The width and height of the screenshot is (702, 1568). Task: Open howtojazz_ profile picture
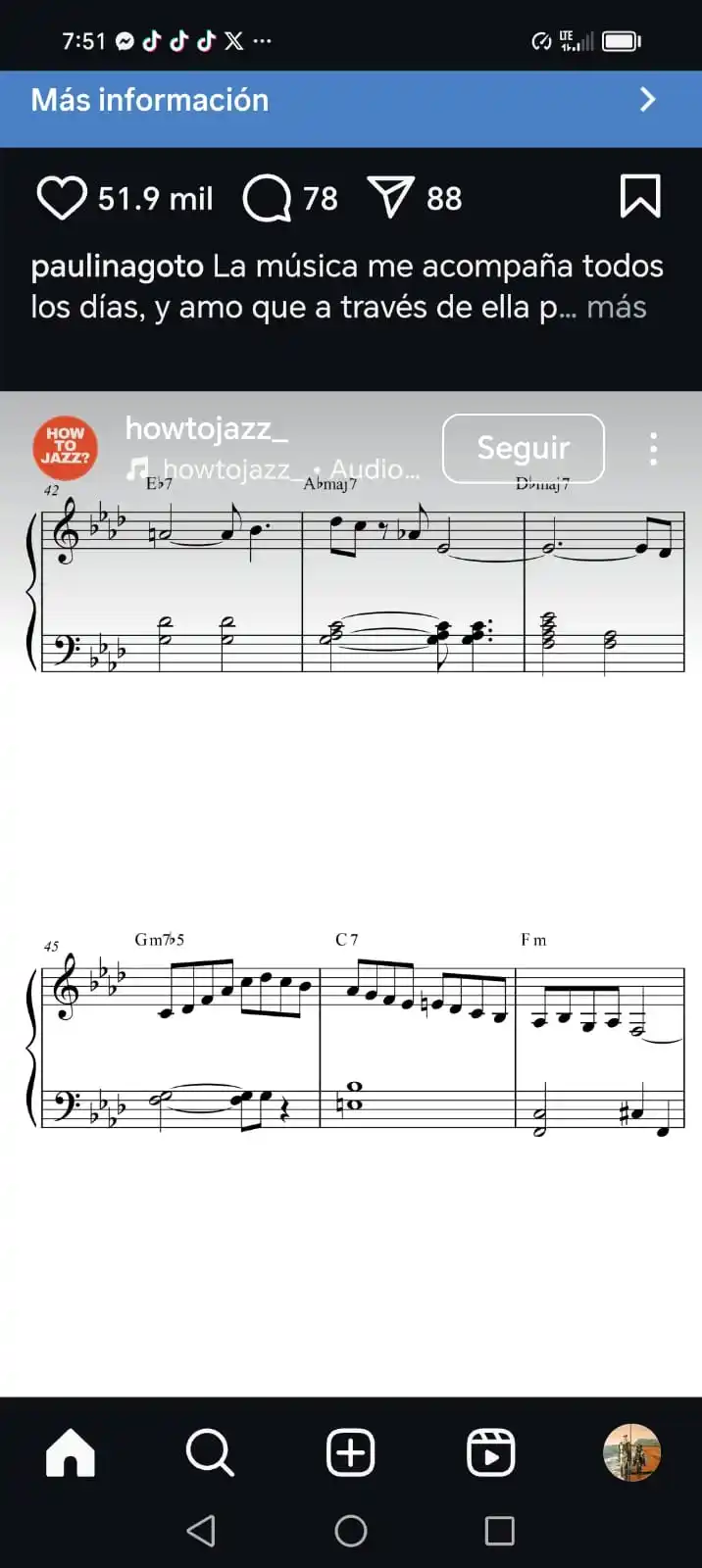(x=66, y=448)
